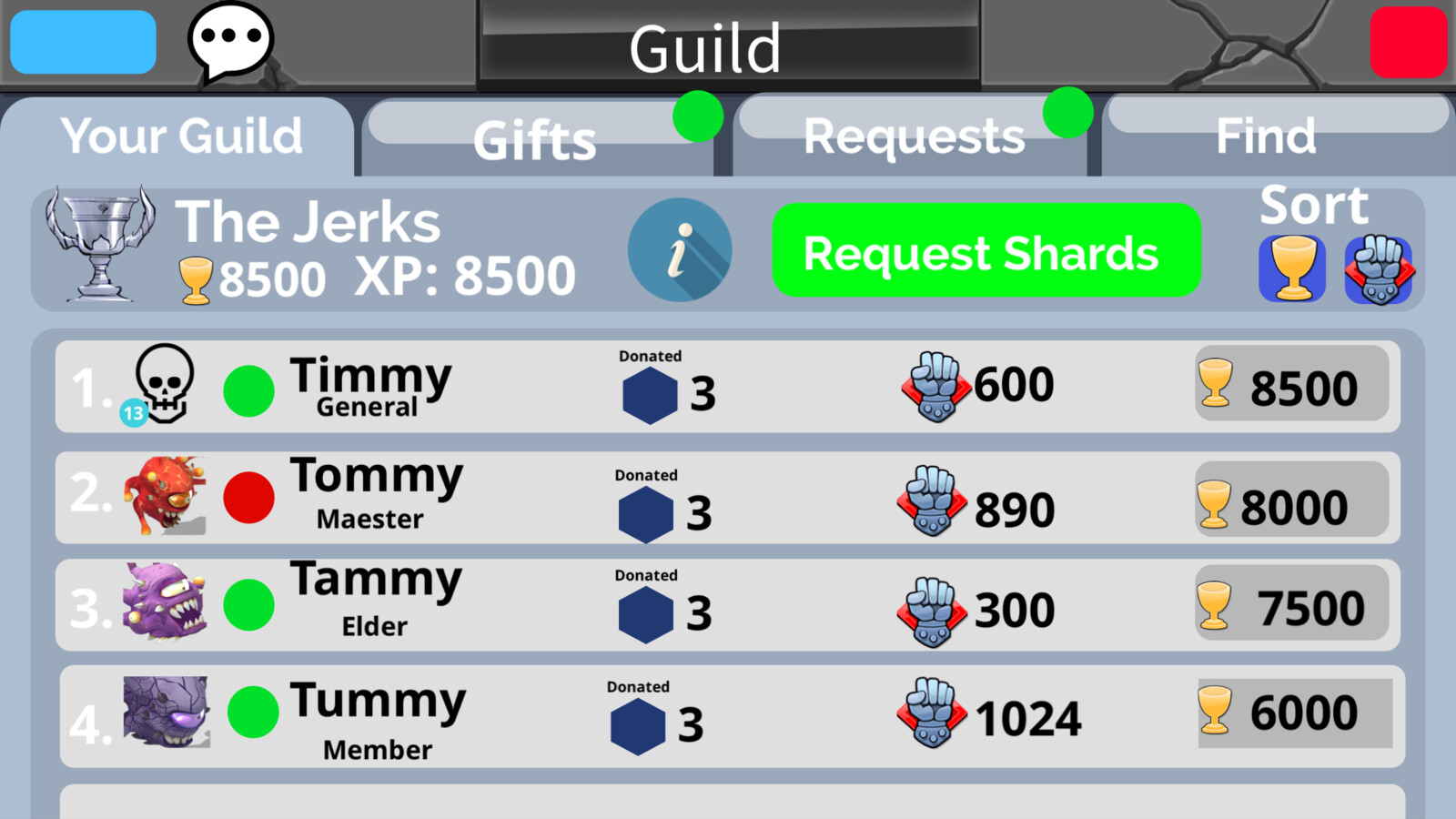View guild info for The Jerks
This screenshot has width=1456, height=819.
(679, 250)
